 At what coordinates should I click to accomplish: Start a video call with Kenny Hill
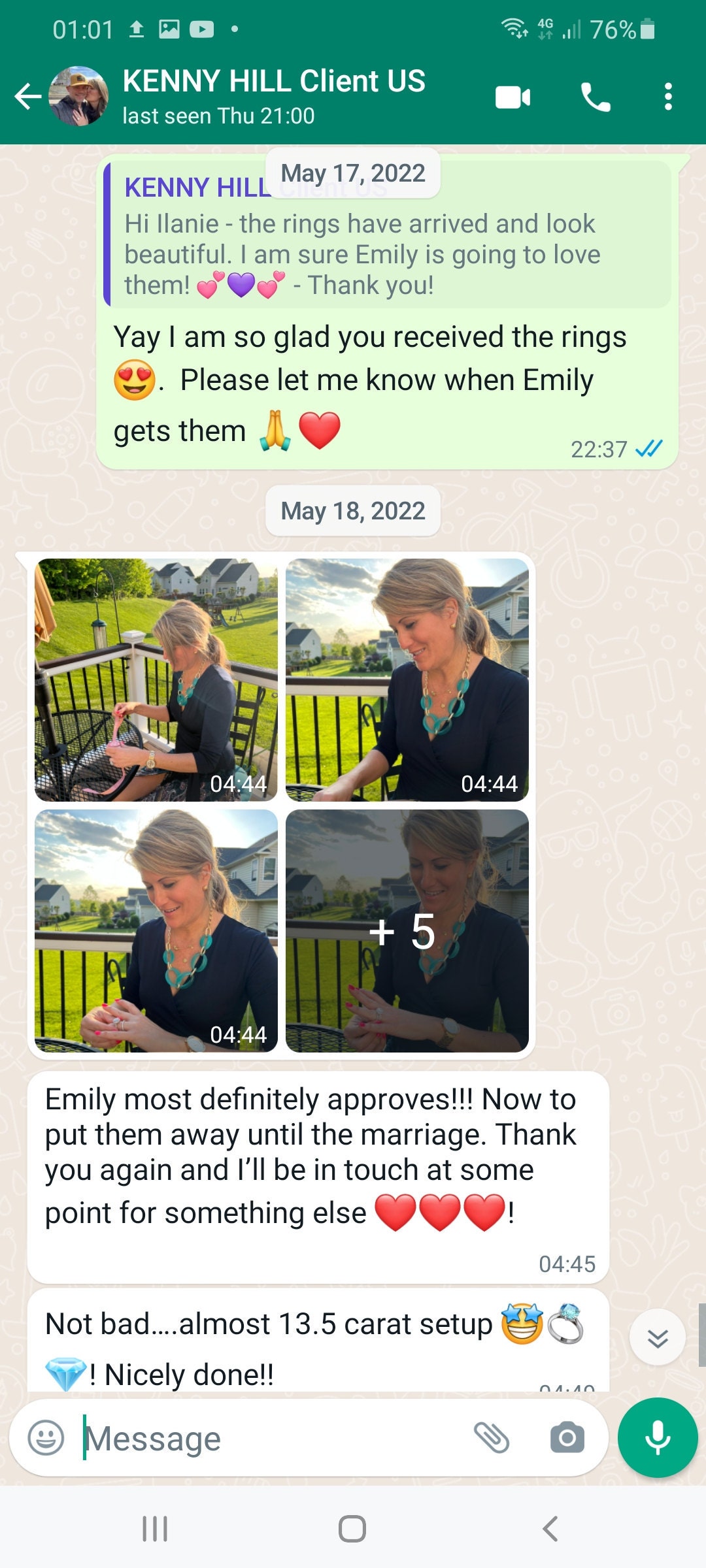coord(513,97)
